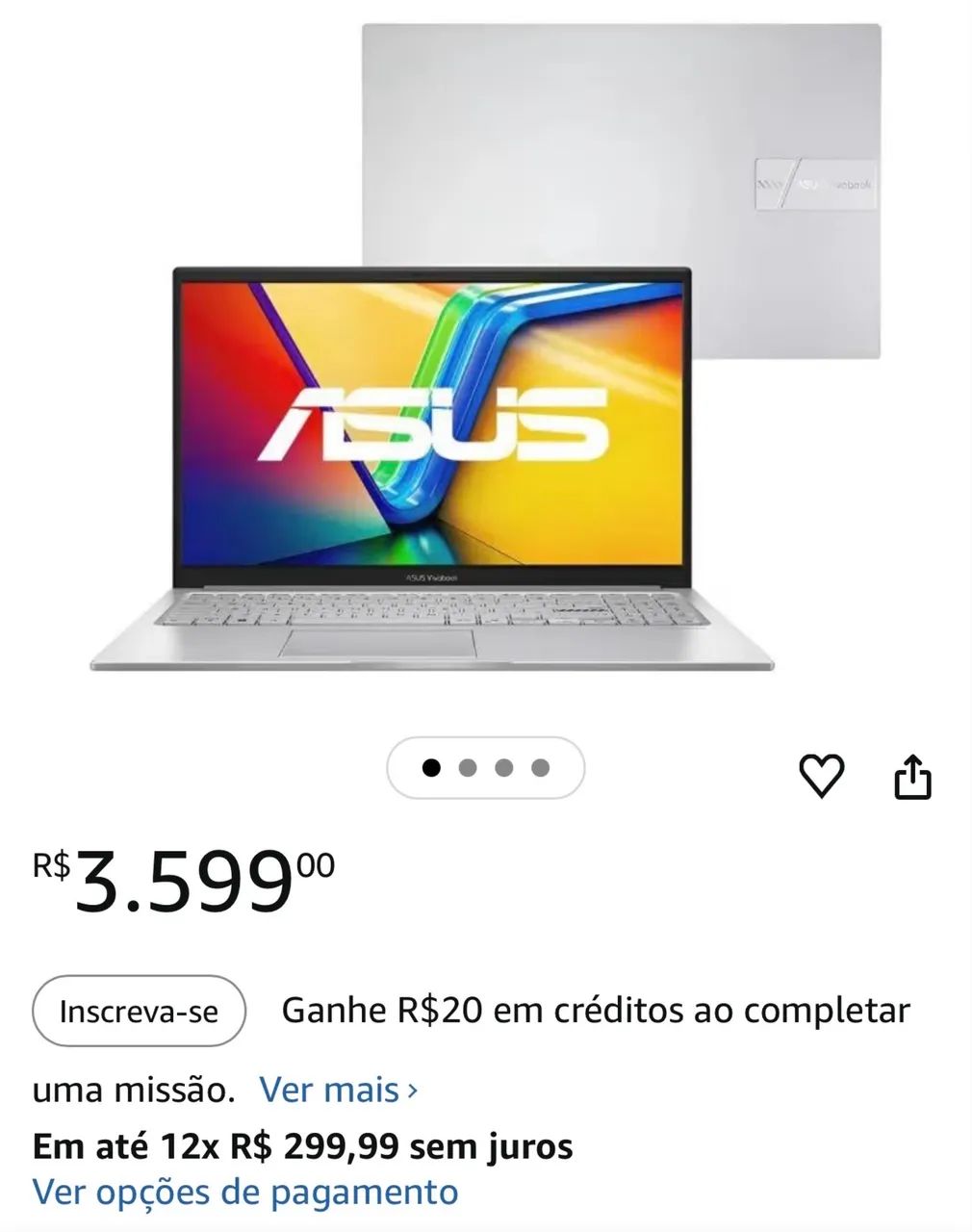Screen dimensions: 972x1232
Task: Select the third carousel dot
Action: 502,767
